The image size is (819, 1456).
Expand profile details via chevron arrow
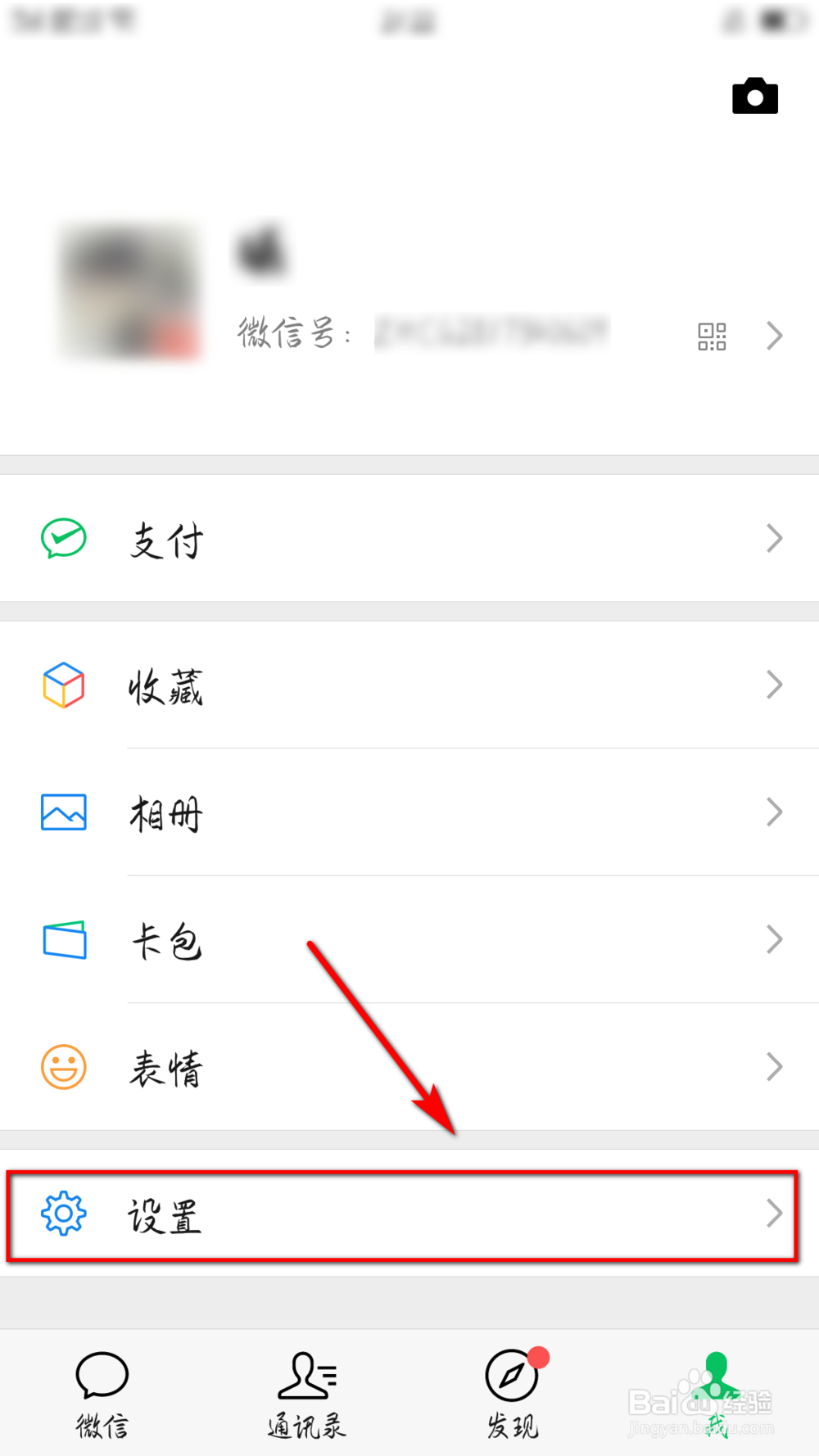773,336
